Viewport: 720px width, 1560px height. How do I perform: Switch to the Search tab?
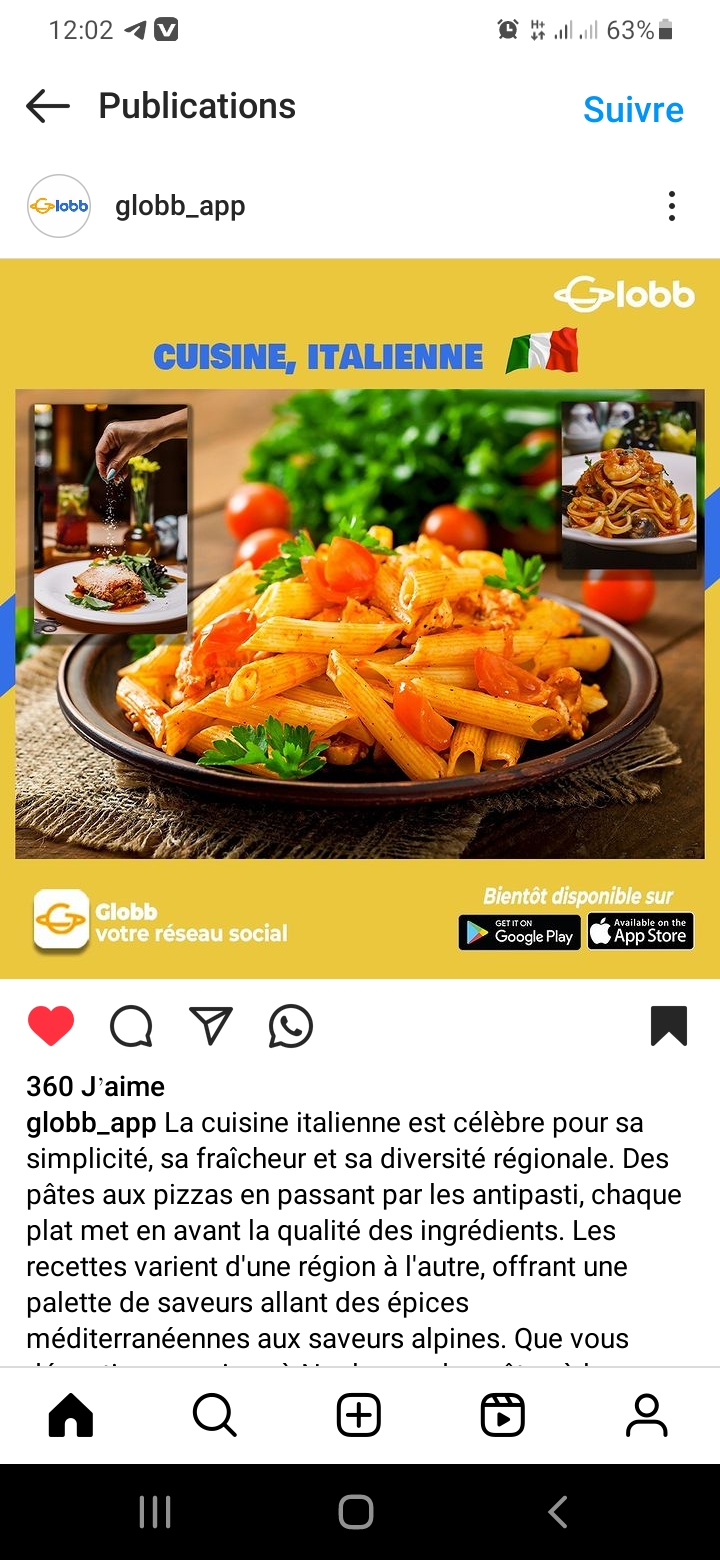point(215,1416)
